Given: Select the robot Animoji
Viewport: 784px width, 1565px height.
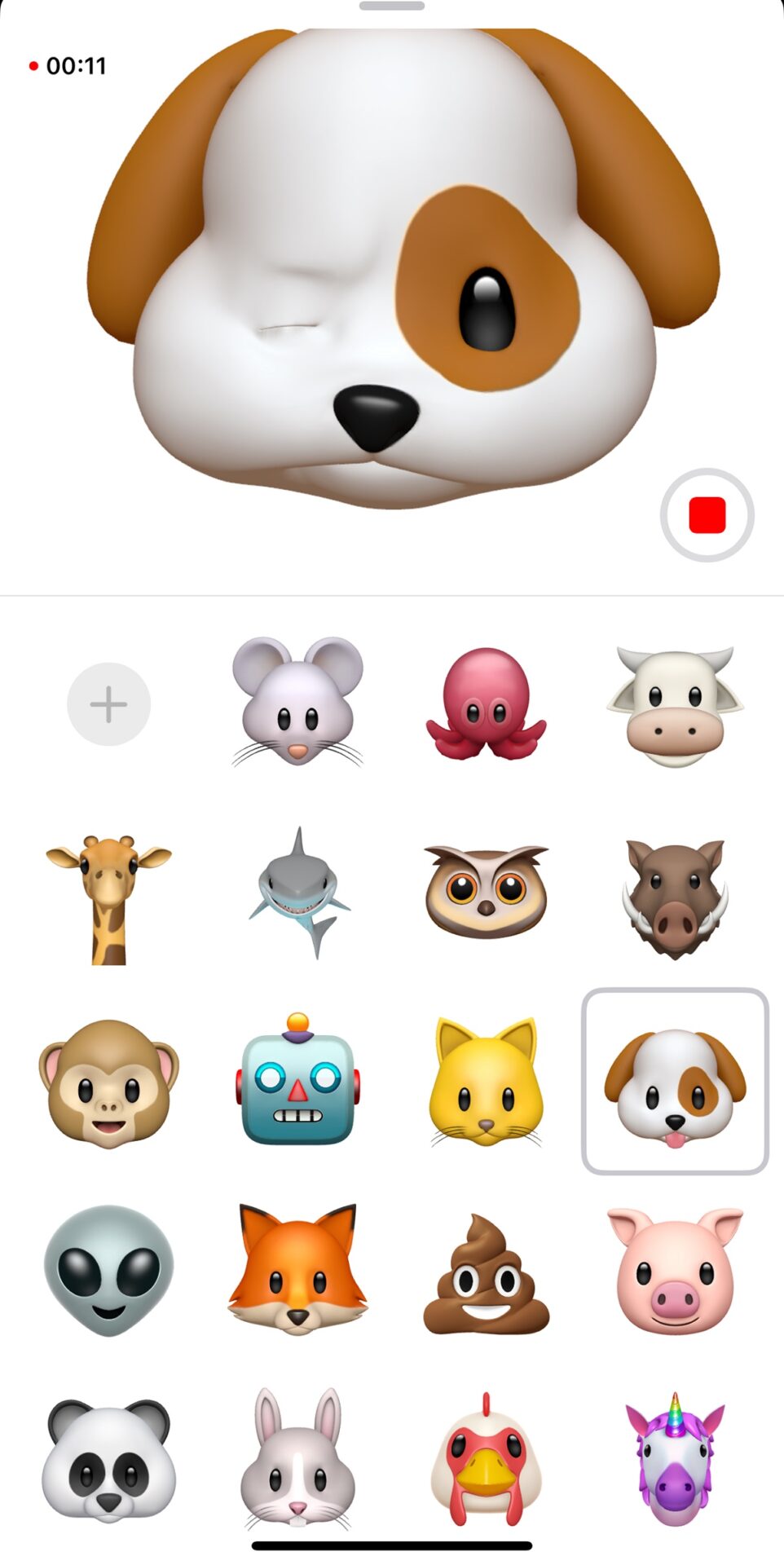Looking at the screenshot, I should 297,1080.
